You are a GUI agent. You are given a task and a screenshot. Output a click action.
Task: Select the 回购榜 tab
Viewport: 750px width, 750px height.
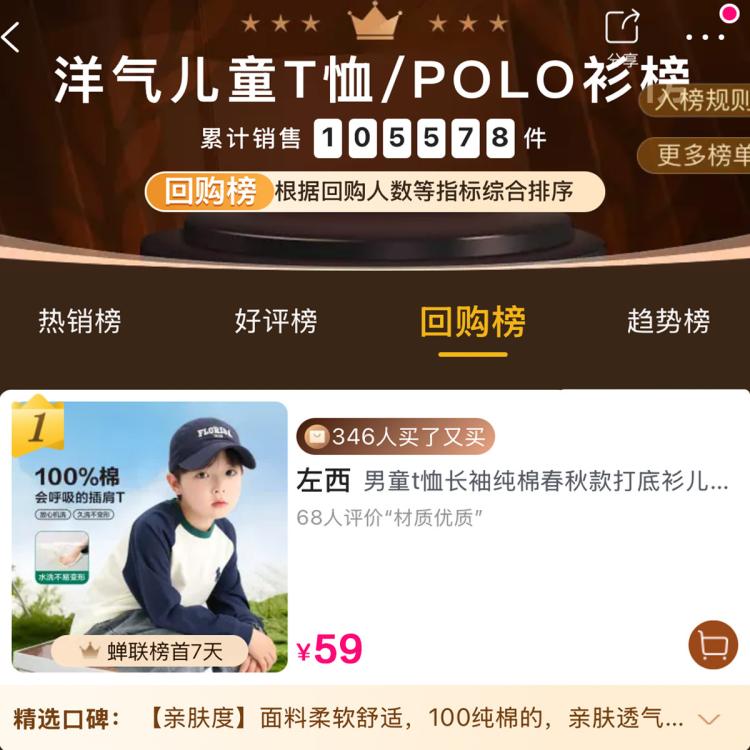[473, 322]
